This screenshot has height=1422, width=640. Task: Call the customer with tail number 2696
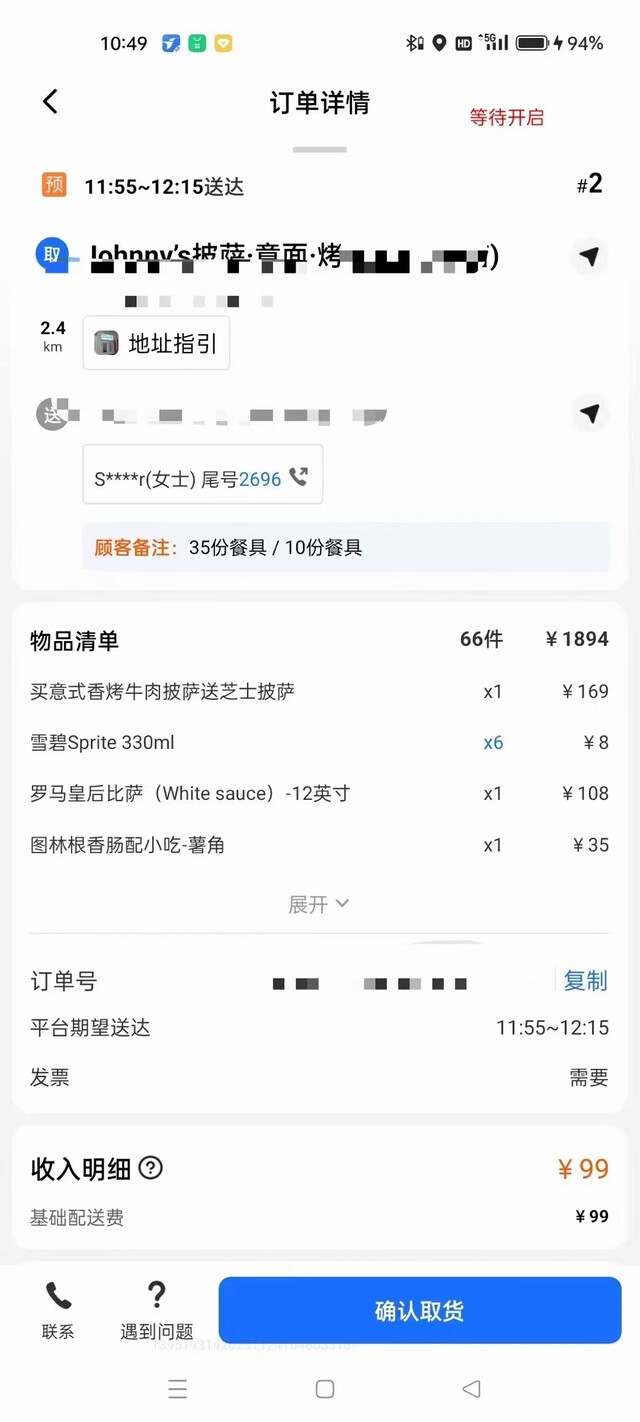(x=203, y=479)
